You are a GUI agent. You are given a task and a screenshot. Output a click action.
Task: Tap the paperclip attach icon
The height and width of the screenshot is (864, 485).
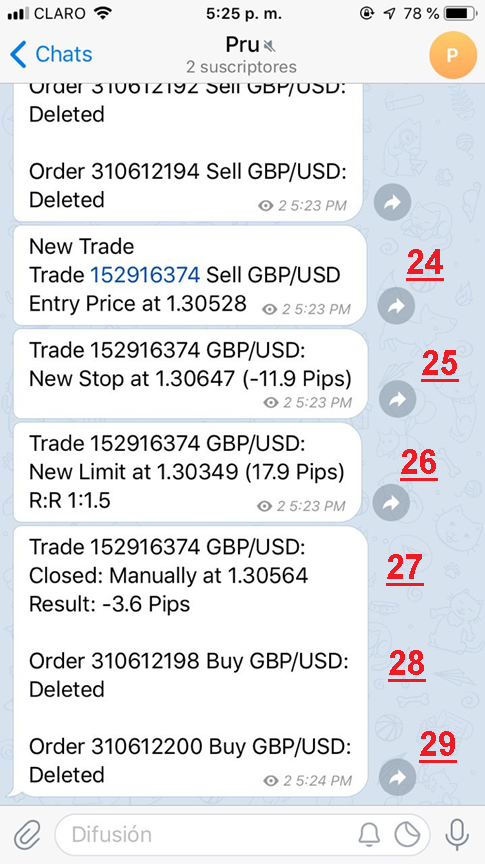(28, 835)
